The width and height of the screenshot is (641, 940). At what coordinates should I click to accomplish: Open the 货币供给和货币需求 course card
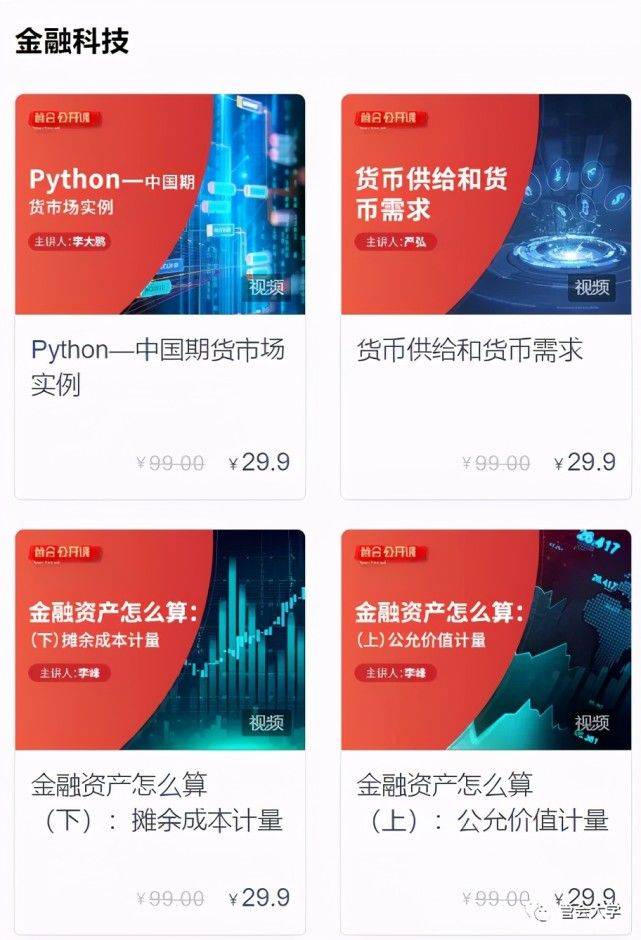(x=486, y=296)
